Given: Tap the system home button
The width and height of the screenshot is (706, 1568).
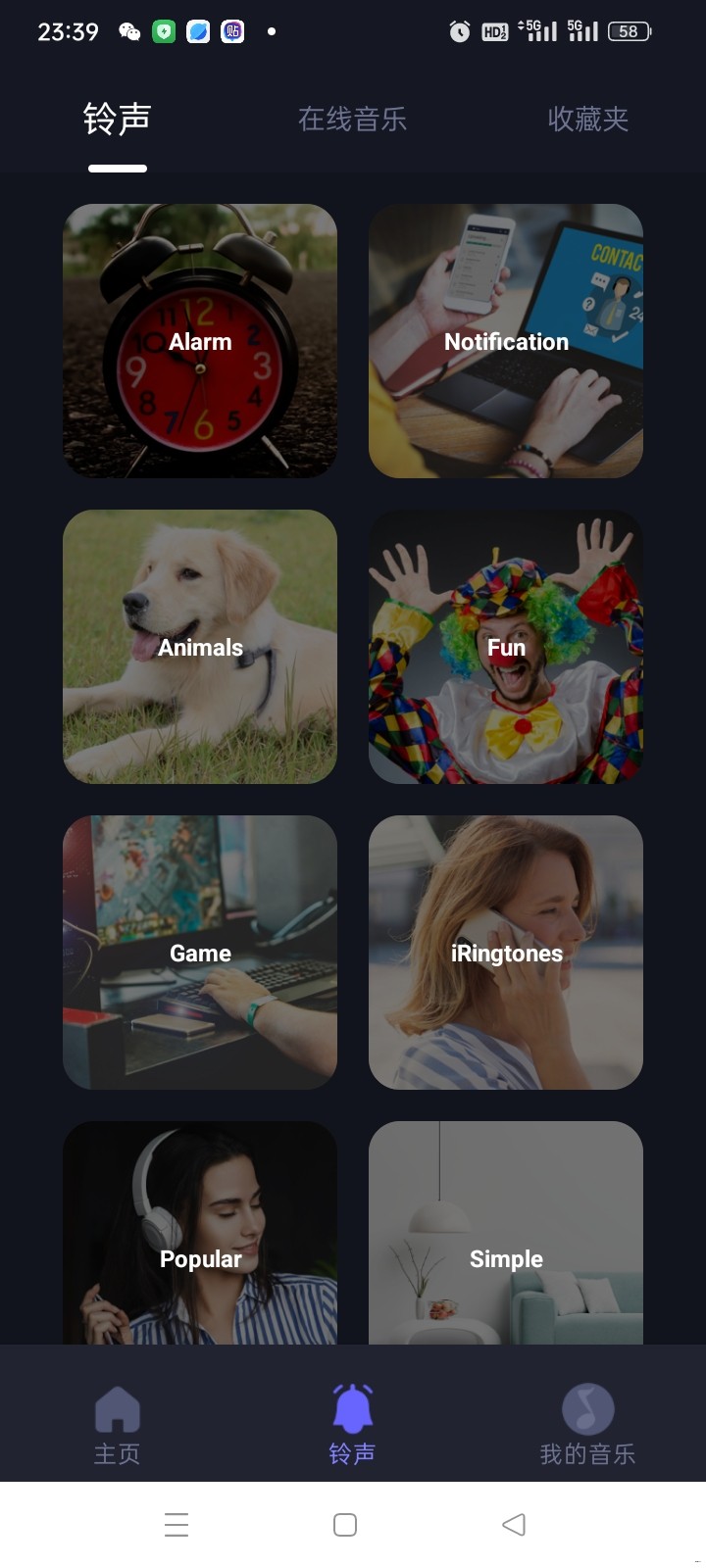Looking at the screenshot, I should pyautogui.click(x=345, y=1524).
